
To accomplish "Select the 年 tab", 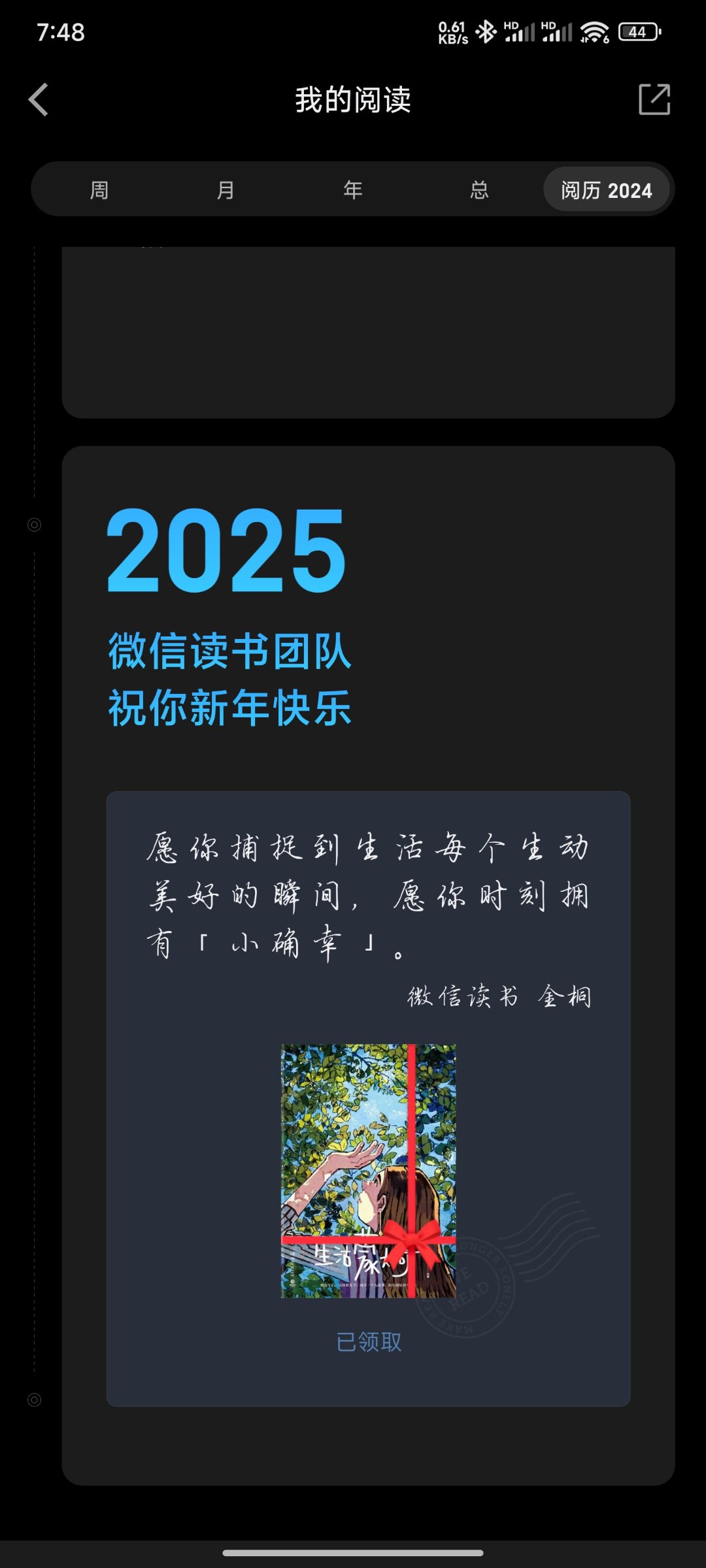I will (353, 189).
